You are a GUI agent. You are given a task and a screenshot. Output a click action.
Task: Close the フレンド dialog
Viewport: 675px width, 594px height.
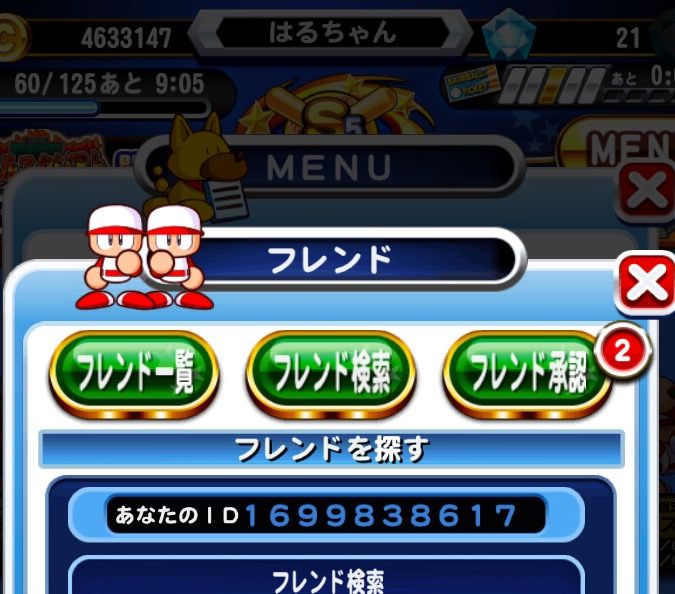[x=646, y=283]
